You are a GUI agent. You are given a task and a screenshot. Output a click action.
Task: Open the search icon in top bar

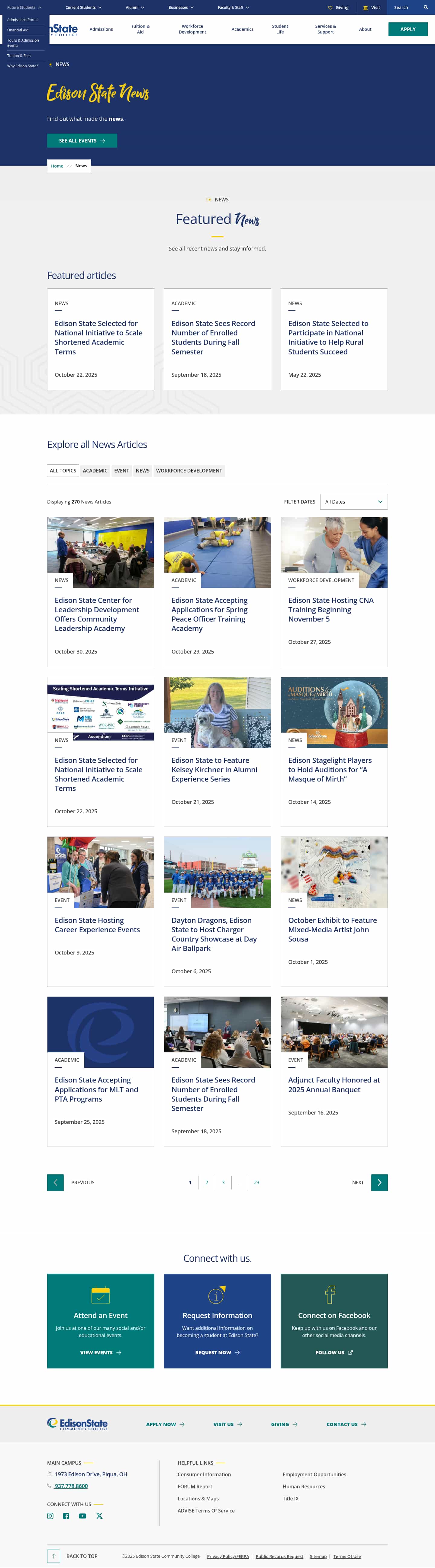(425, 7)
